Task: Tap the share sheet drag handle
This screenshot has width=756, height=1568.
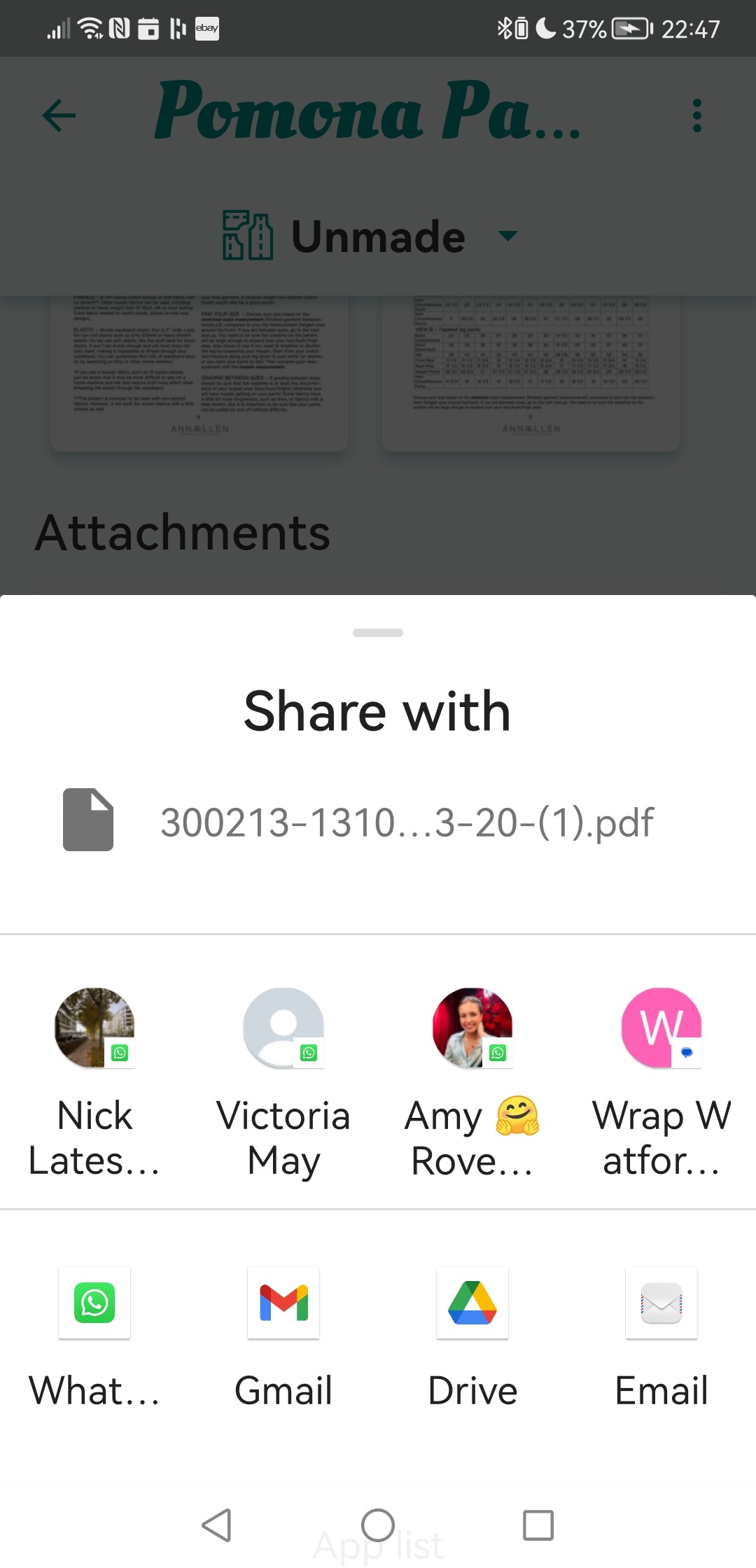Action: [378, 633]
